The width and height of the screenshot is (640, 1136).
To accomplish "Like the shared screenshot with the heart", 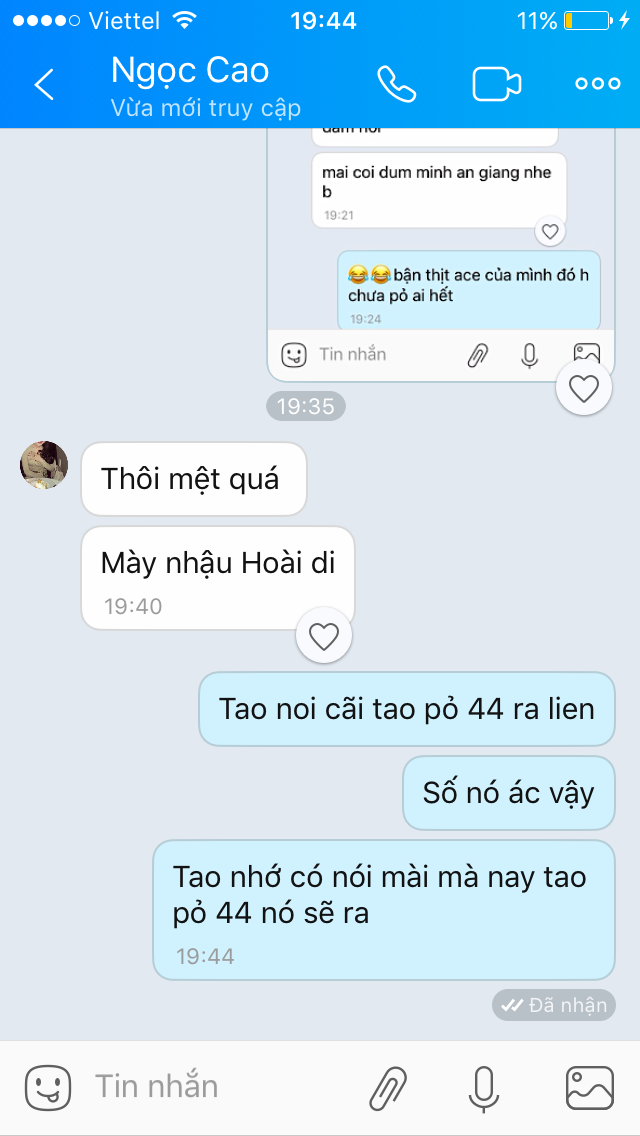I will (584, 388).
